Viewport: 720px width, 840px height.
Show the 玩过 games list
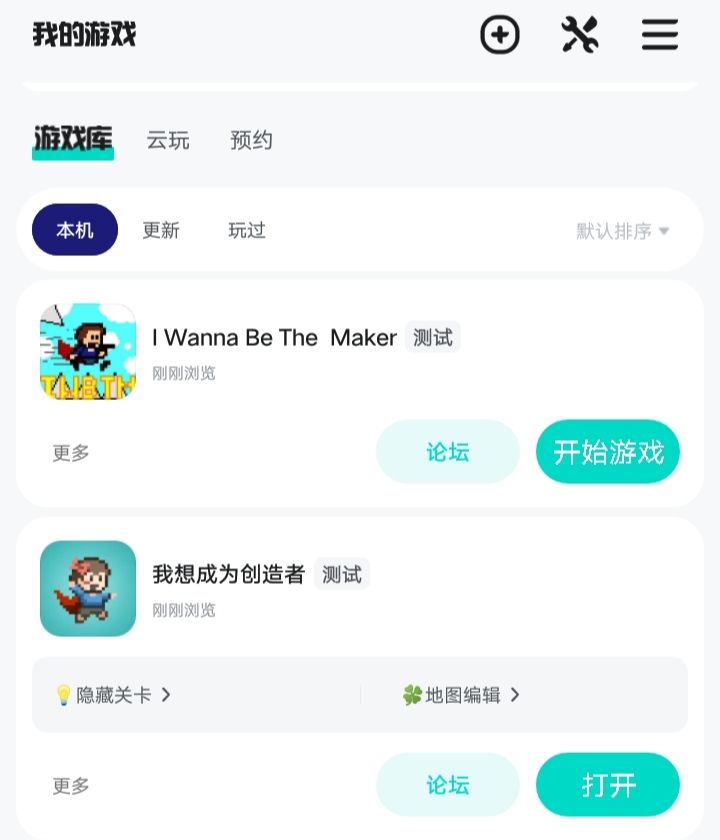[x=247, y=230]
